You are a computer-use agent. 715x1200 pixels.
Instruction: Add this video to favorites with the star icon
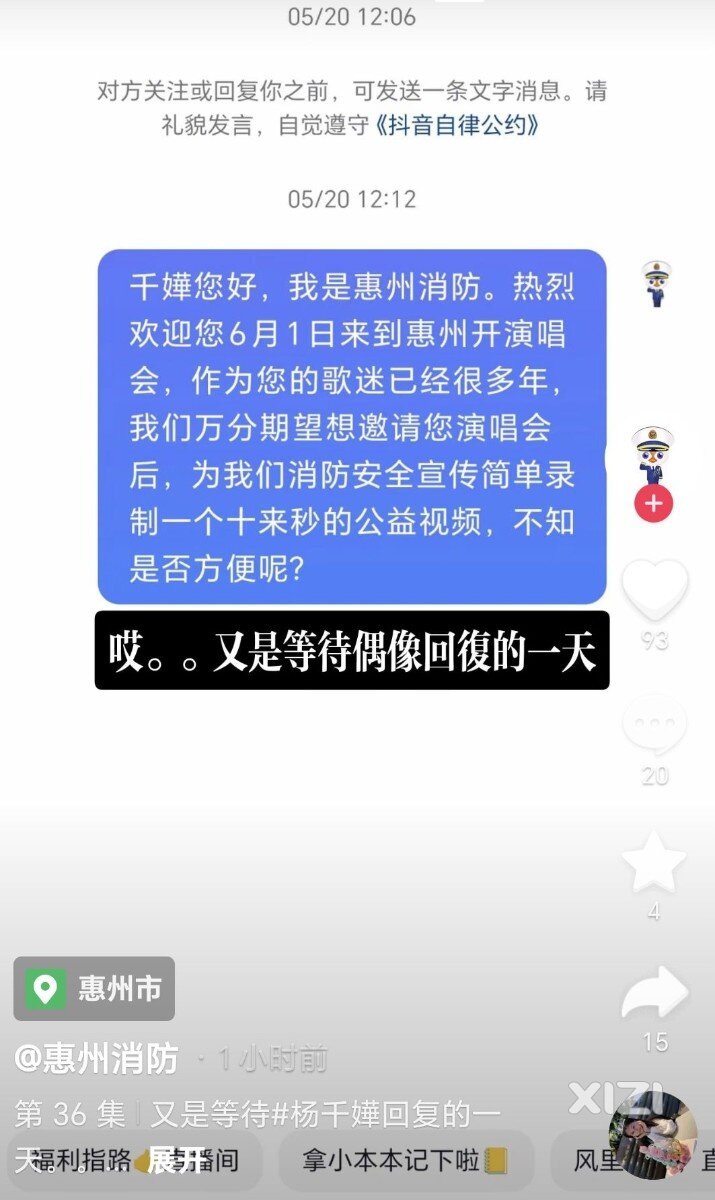pos(654,862)
